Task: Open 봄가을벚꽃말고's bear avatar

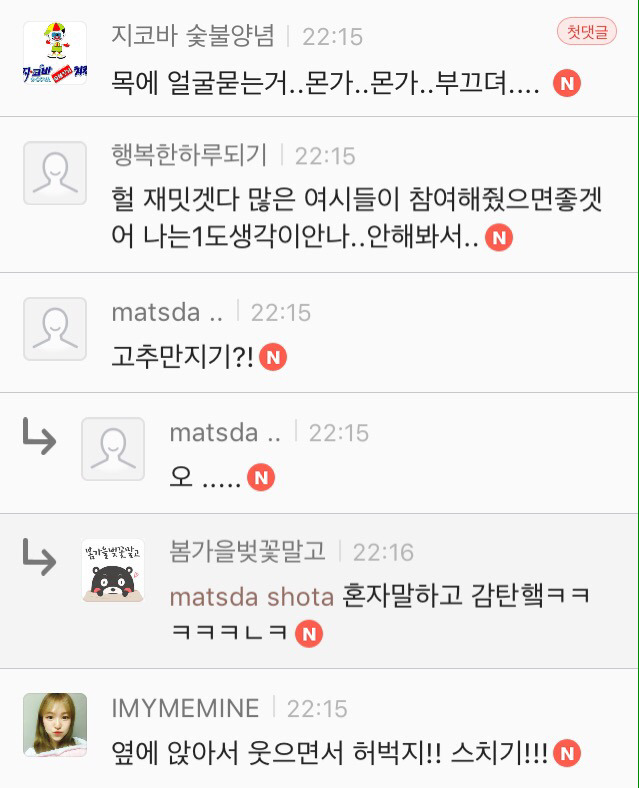Action: click(112, 570)
